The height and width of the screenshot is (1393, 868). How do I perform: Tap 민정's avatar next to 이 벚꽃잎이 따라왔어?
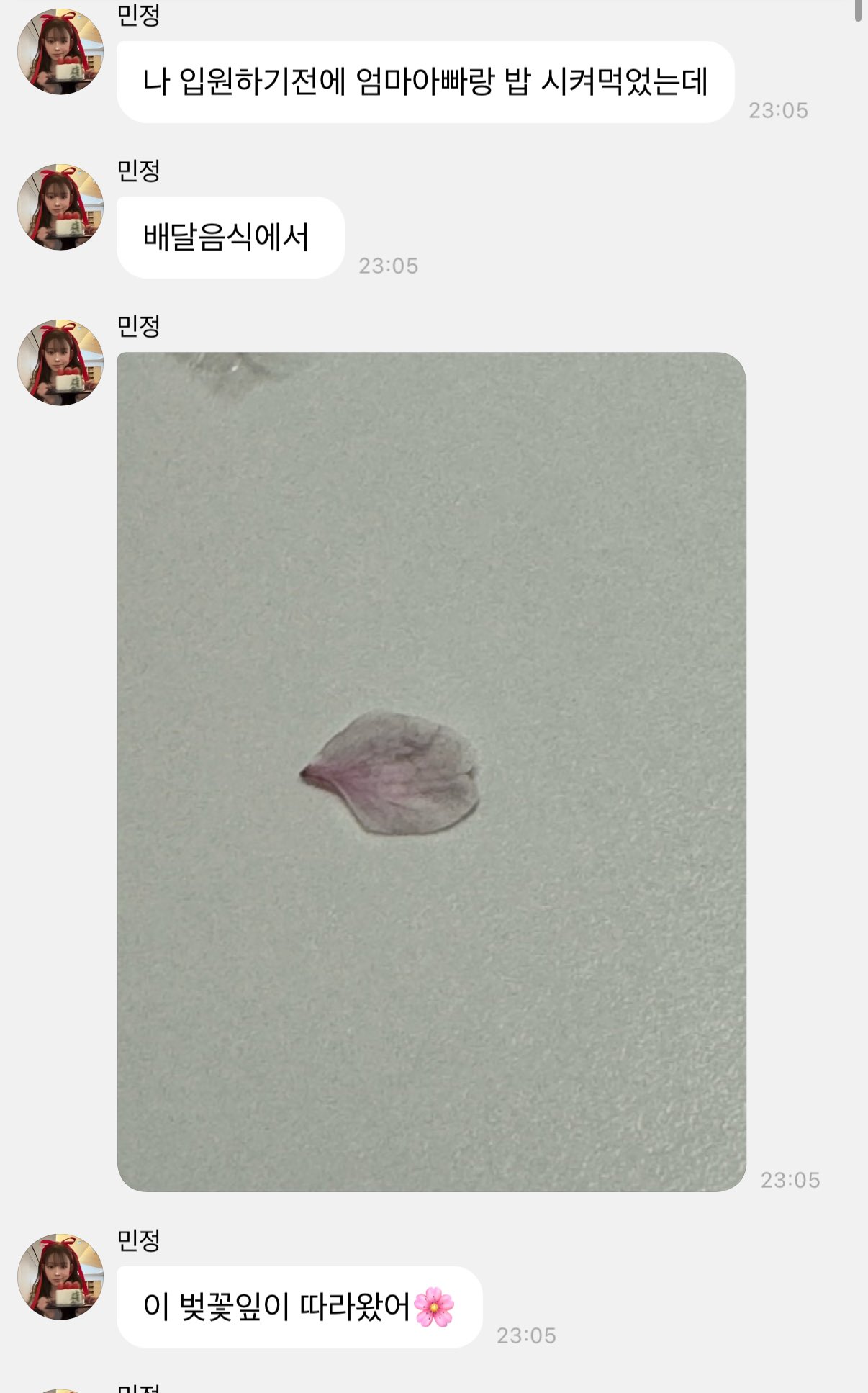[x=60, y=1277]
